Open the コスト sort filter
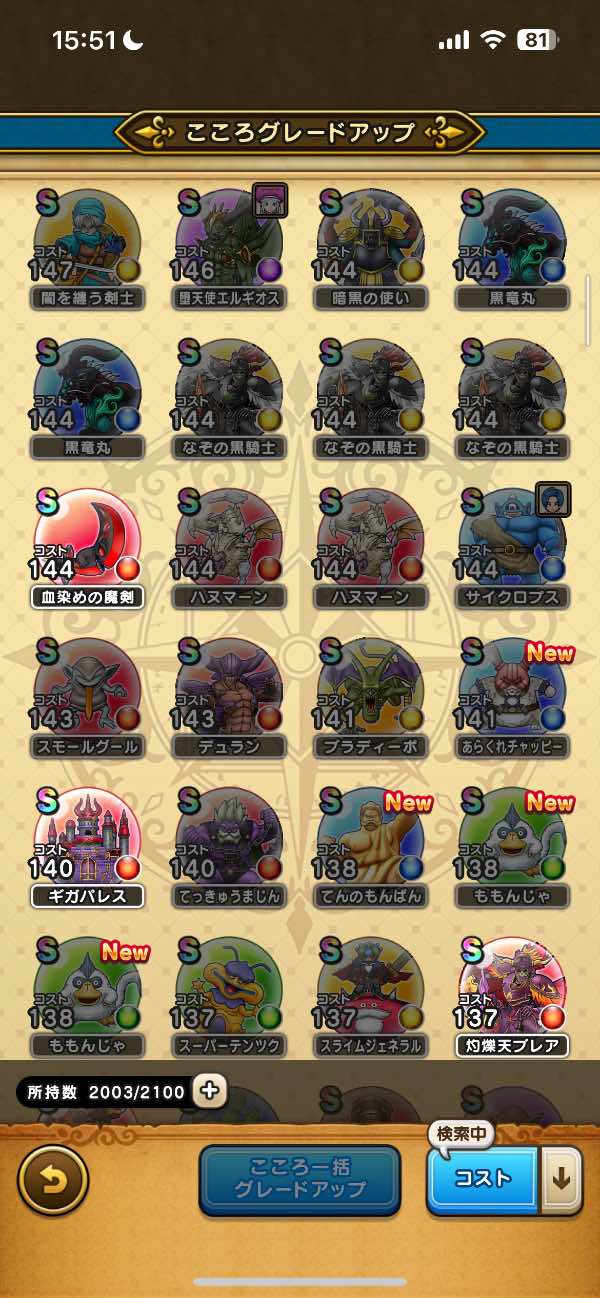The image size is (600, 1298). (483, 1180)
